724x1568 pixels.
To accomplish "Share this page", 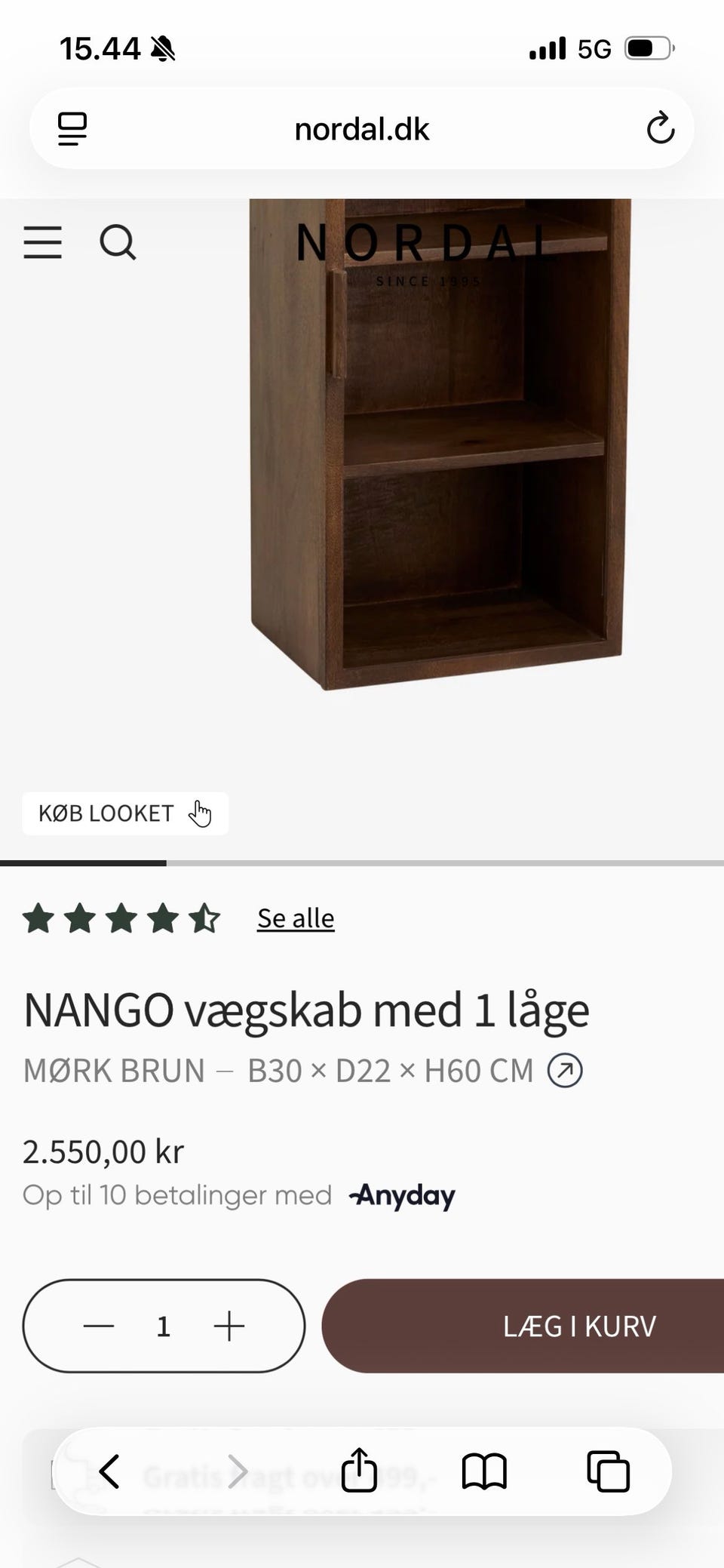I will (x=359, y=1469).
